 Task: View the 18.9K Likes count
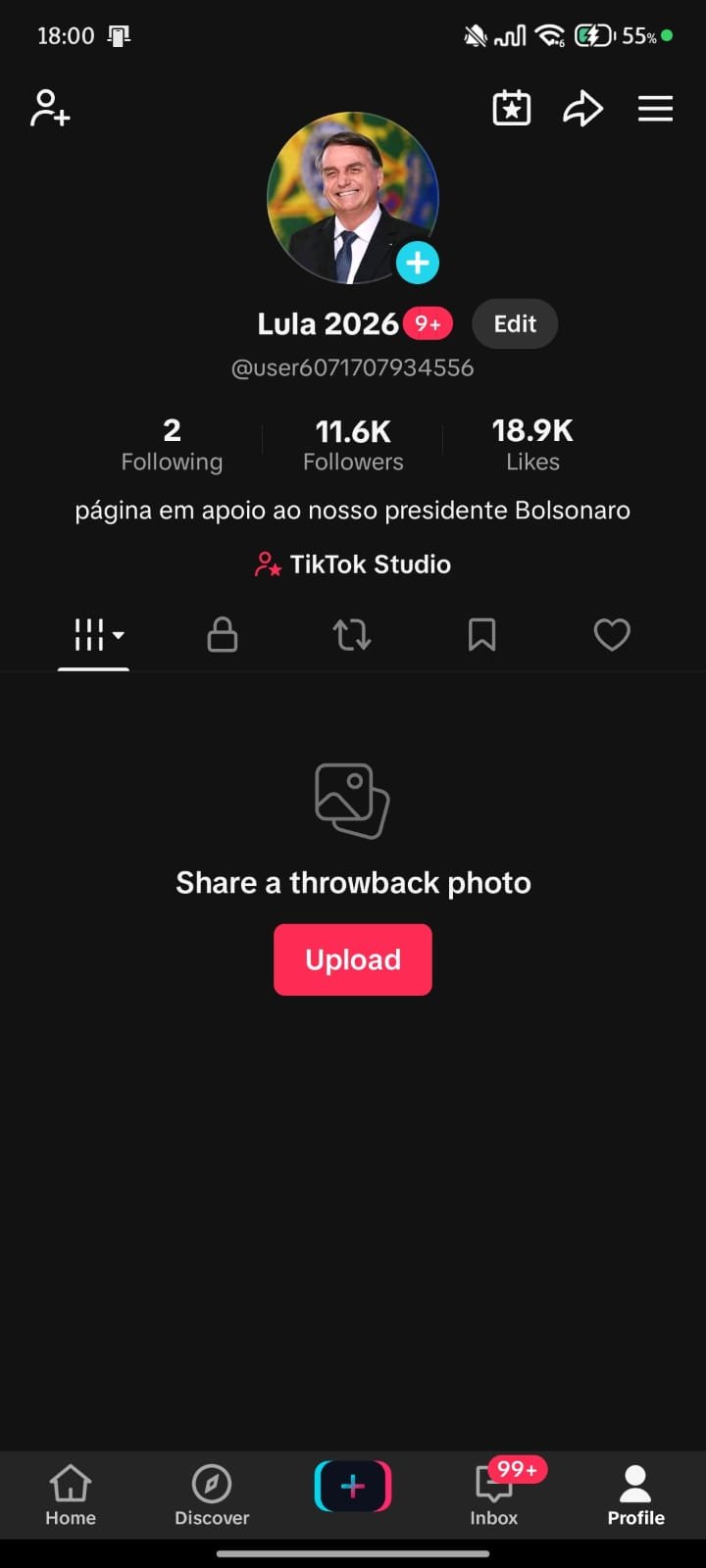pyautogui.click(x=532, y=444)
